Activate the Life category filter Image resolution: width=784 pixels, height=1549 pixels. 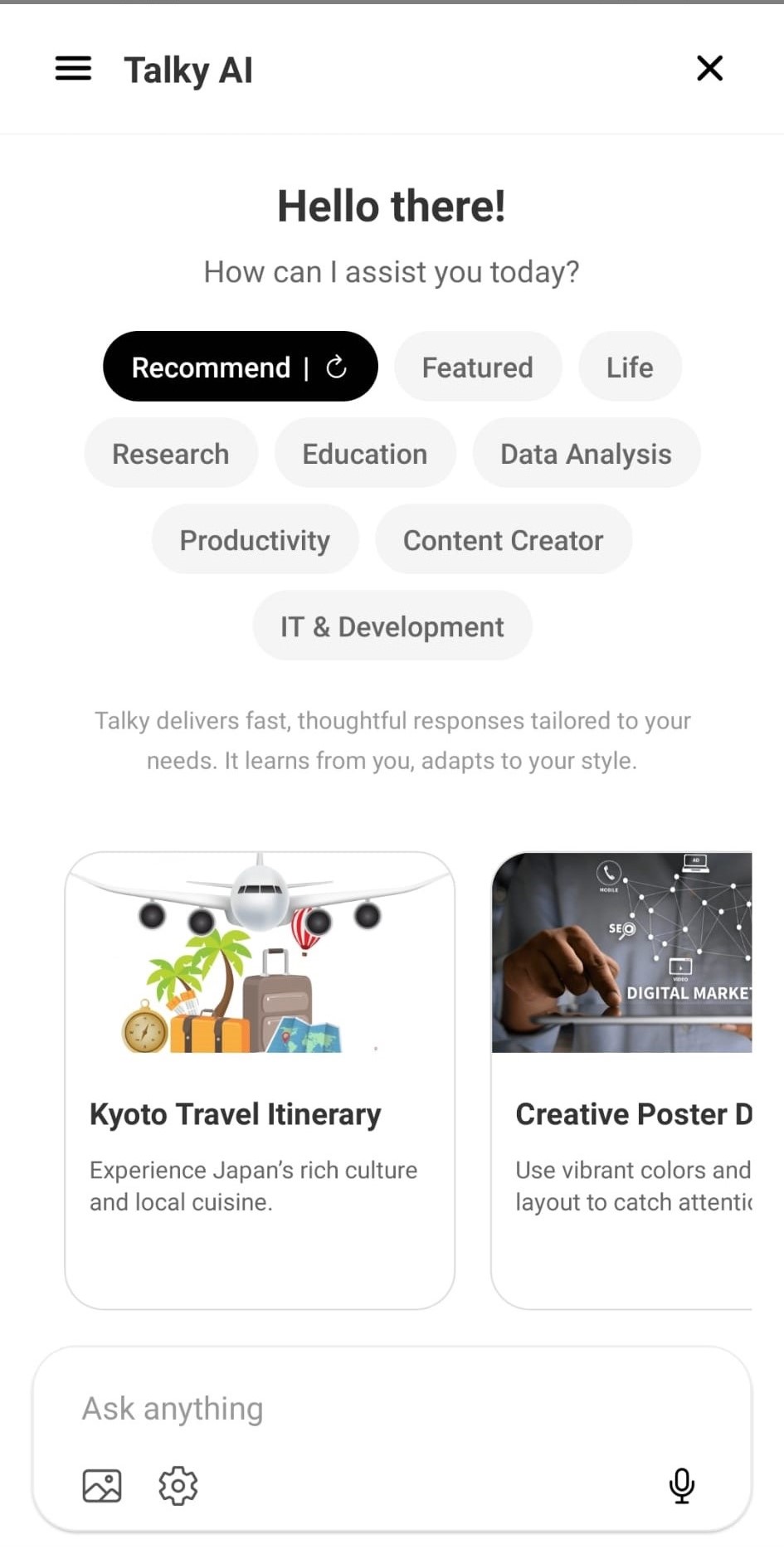coord(630,366)
